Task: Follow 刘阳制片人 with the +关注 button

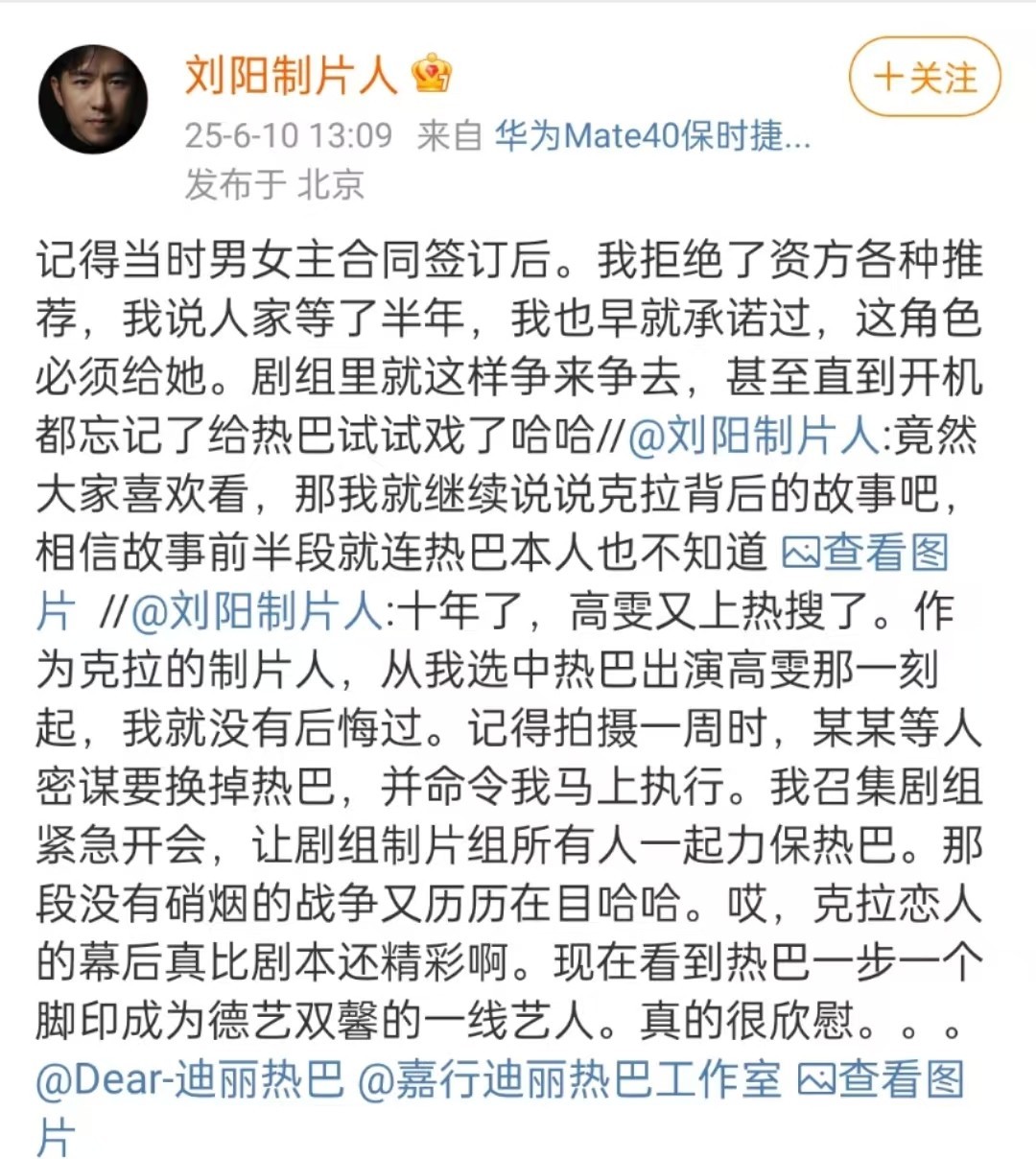Action: tap(925, 77)
